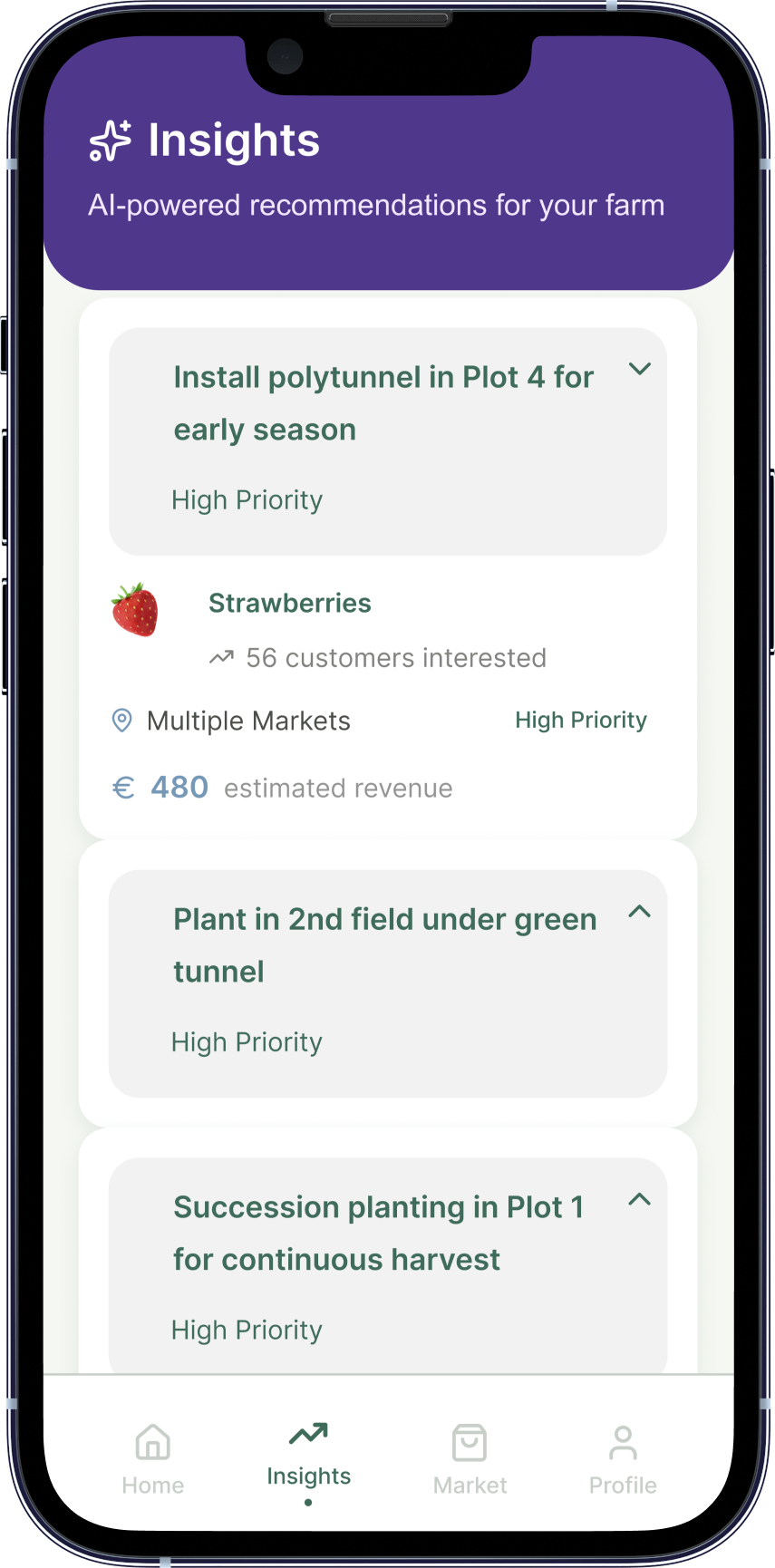This screenshot has width=775, height=1568.
Task: Go to the Home tab
Action: point(153,1459)
